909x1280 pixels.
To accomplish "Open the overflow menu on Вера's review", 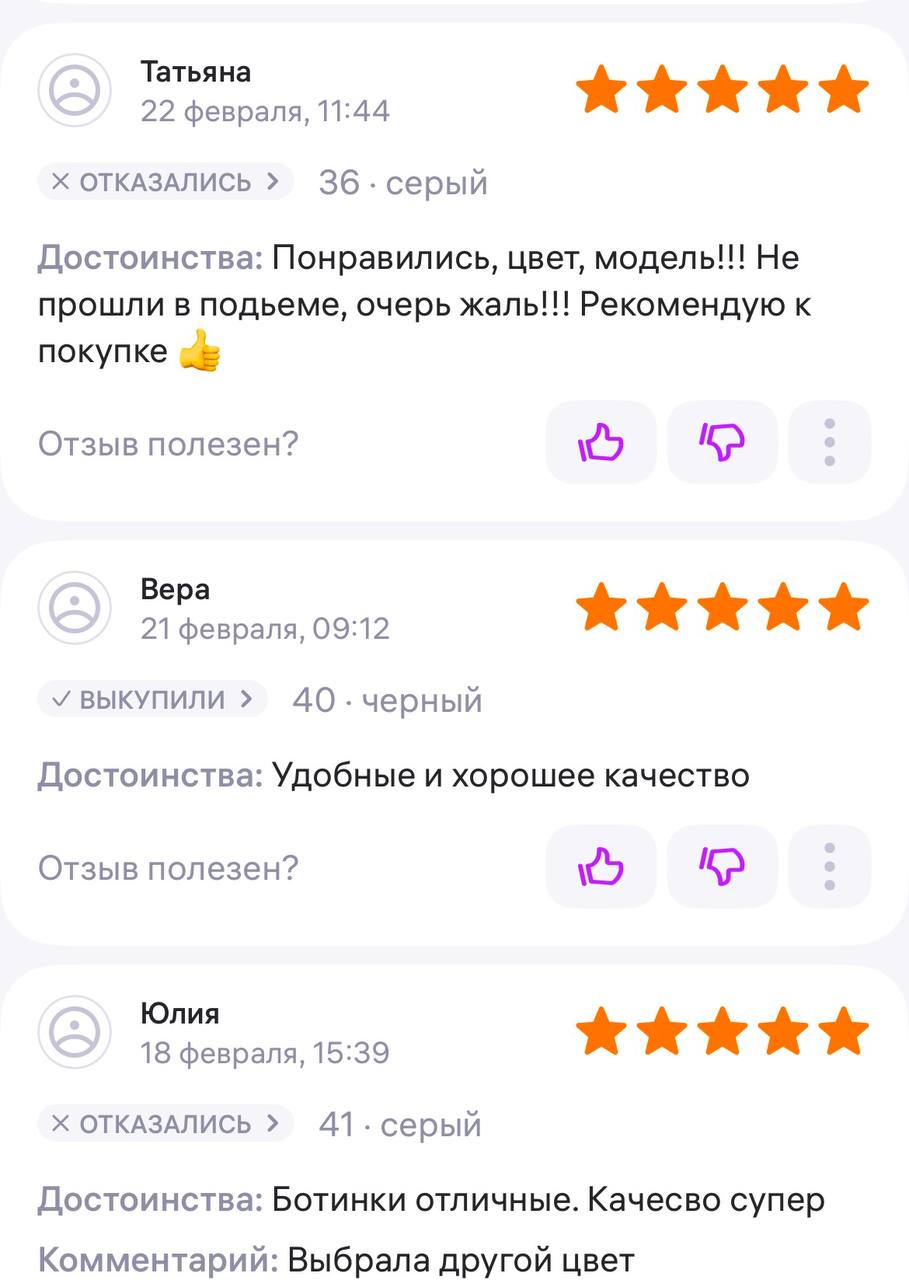I will click(829, 866).
